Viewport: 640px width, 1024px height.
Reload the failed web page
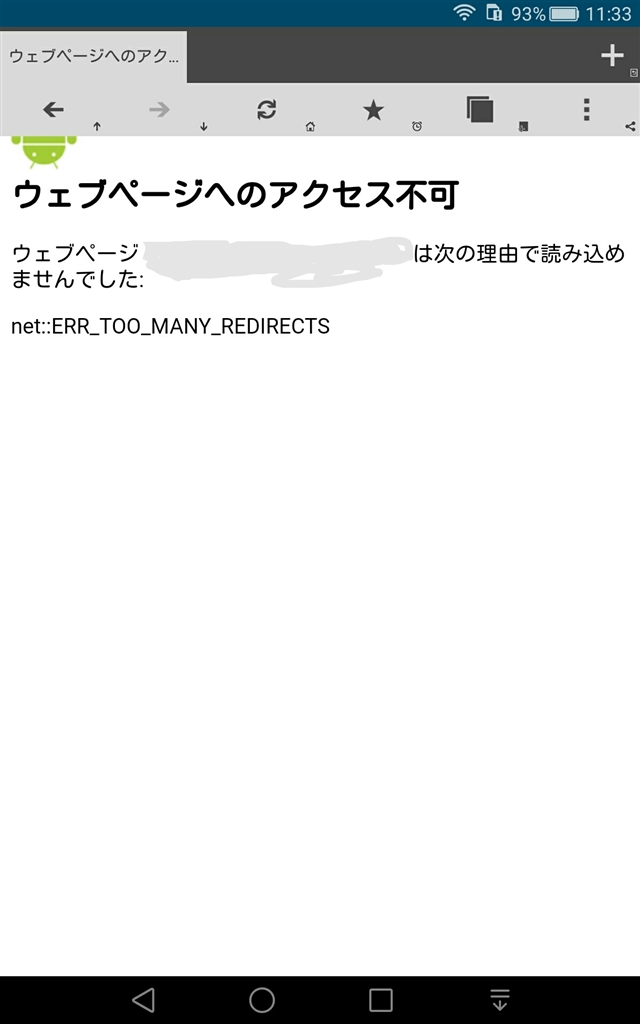click(266, 110)
